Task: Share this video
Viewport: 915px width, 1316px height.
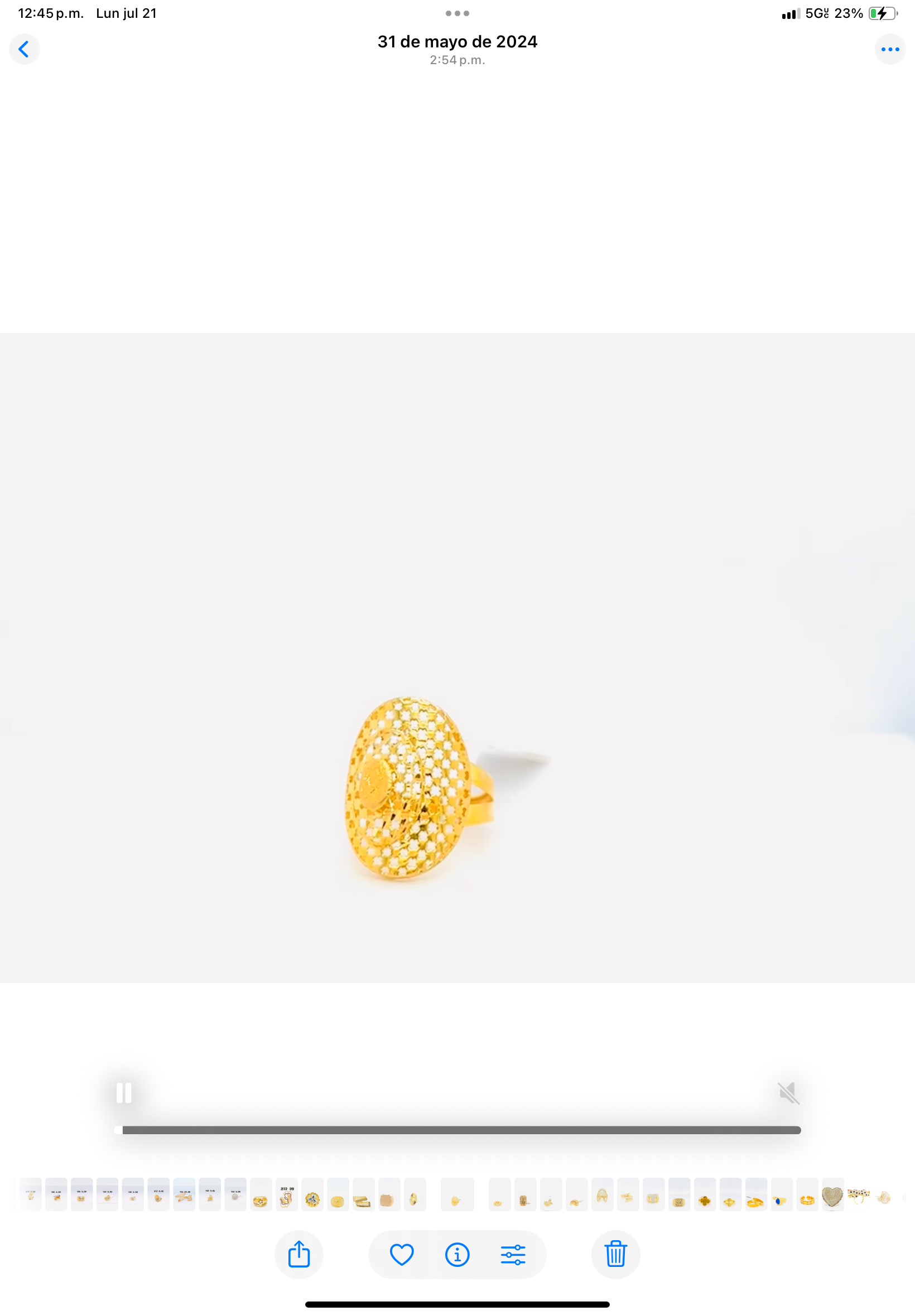Action: click(x=298, y=1254)
